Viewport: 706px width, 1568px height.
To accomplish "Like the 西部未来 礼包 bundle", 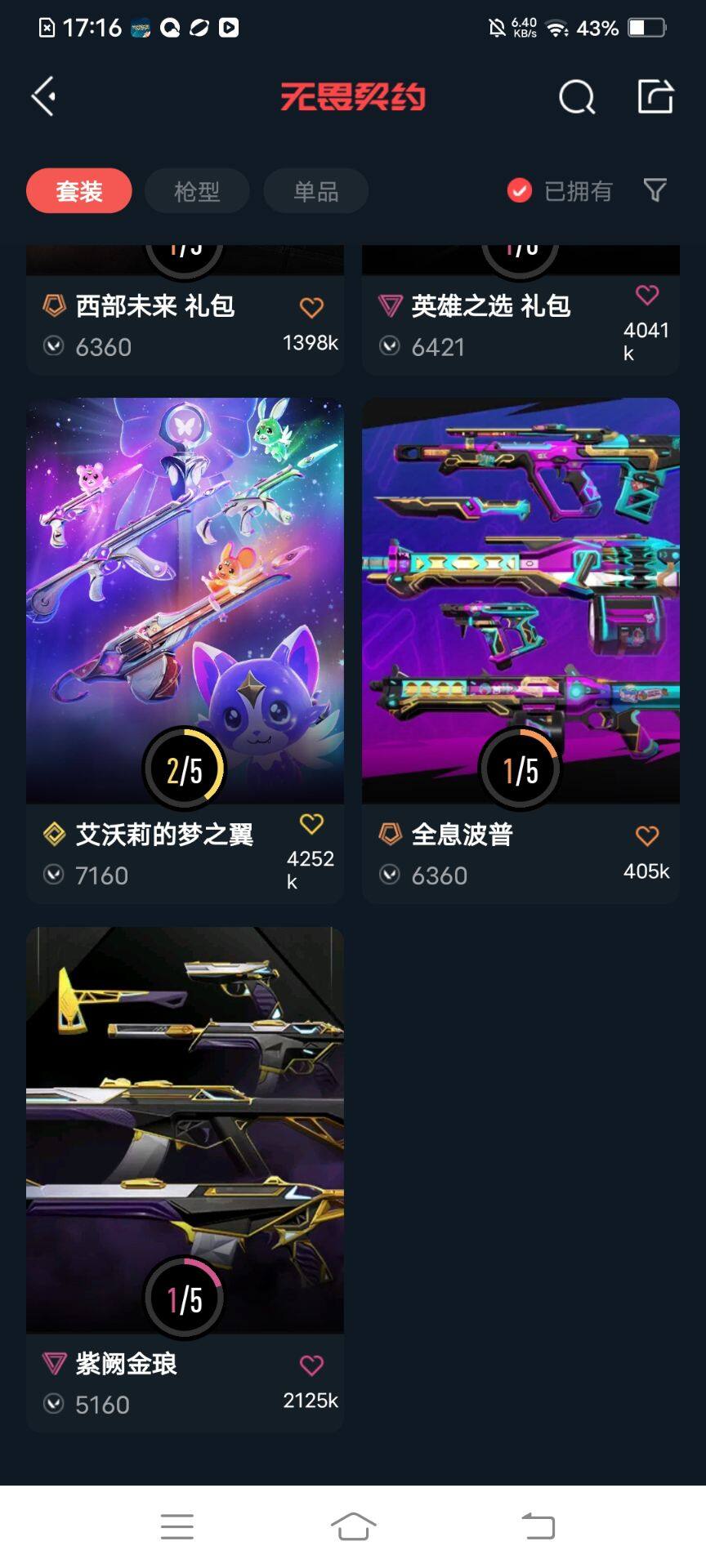I will coord(311,308).
